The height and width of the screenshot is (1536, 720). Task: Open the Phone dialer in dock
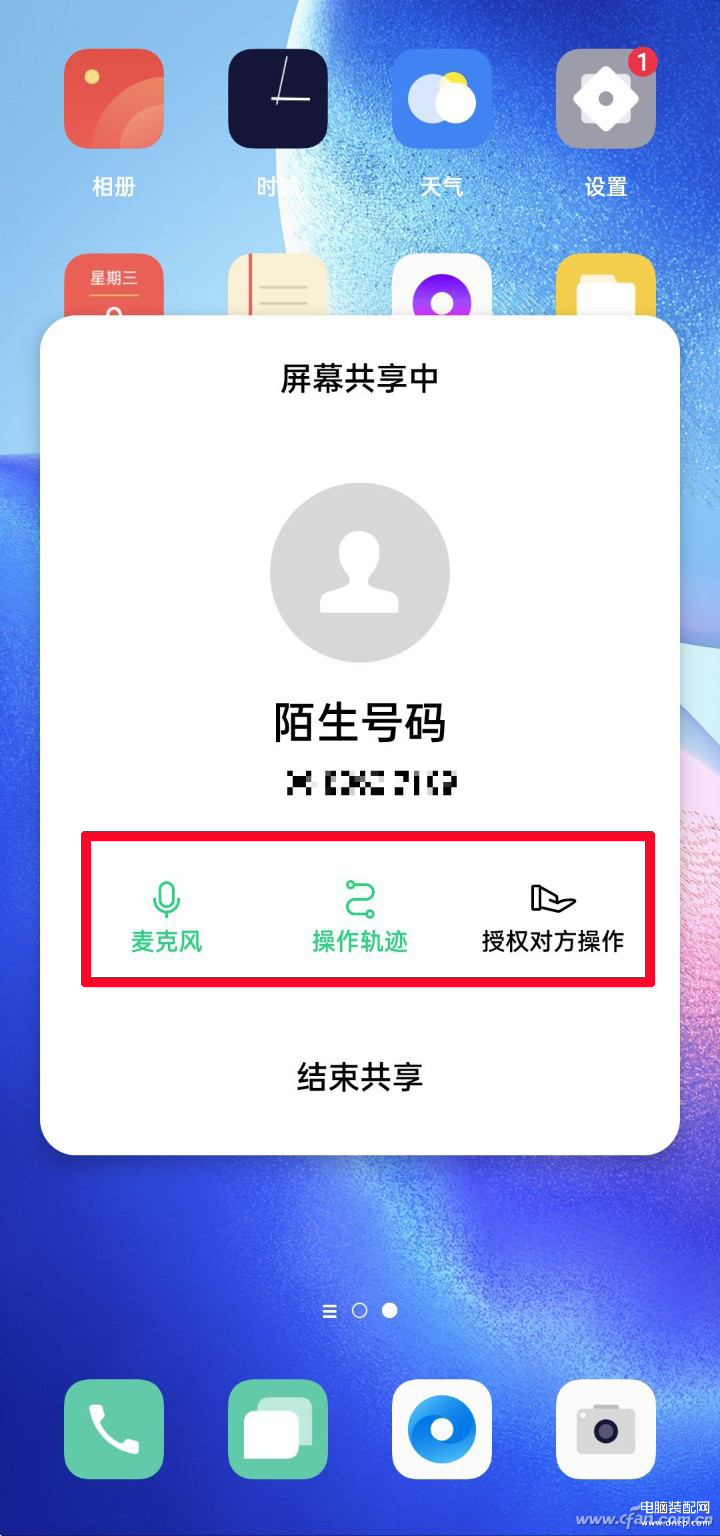[x=114, y=1429]
